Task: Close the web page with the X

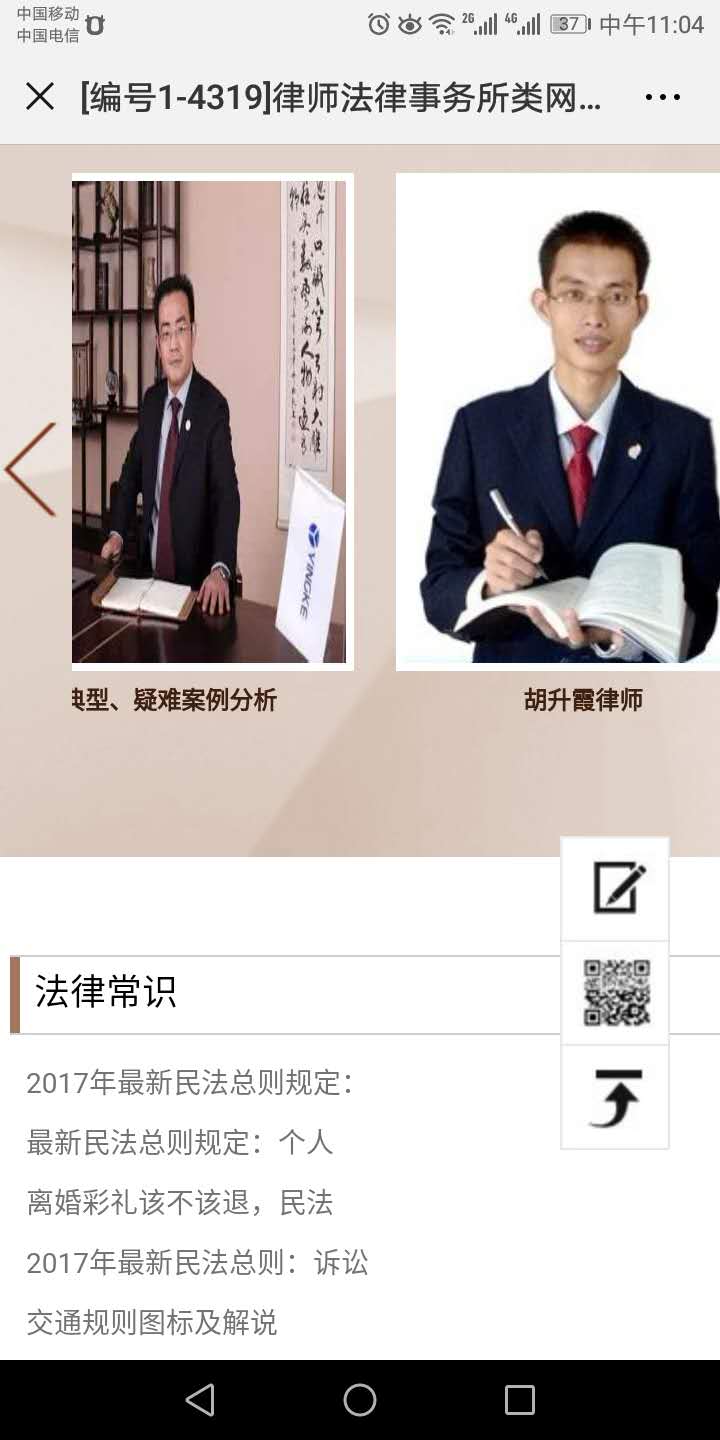Action: (40, 97)
